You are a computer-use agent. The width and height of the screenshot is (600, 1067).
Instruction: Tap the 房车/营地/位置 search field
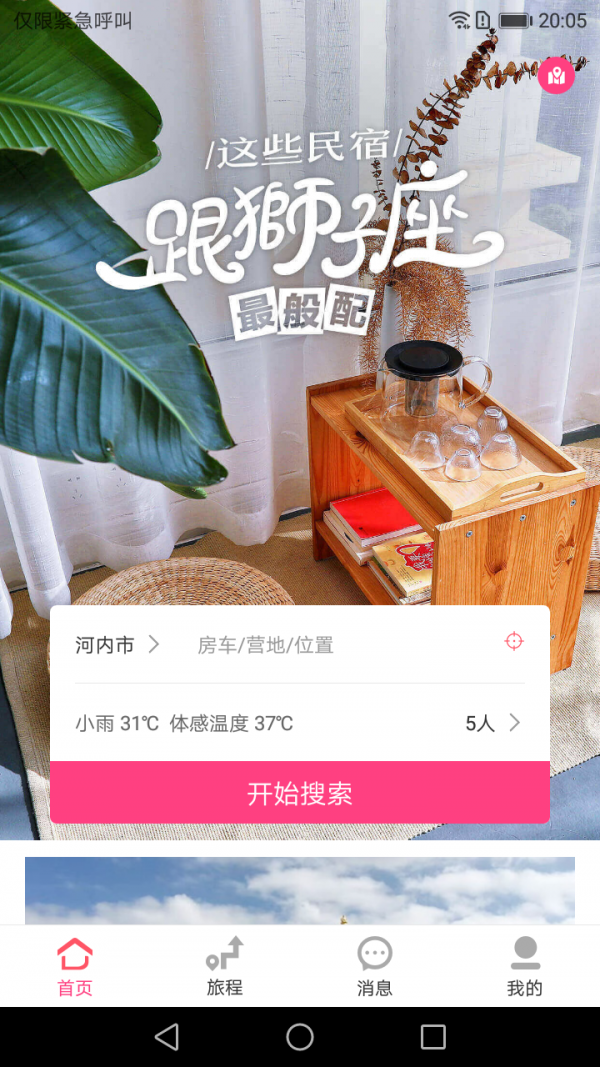(320, 645)
